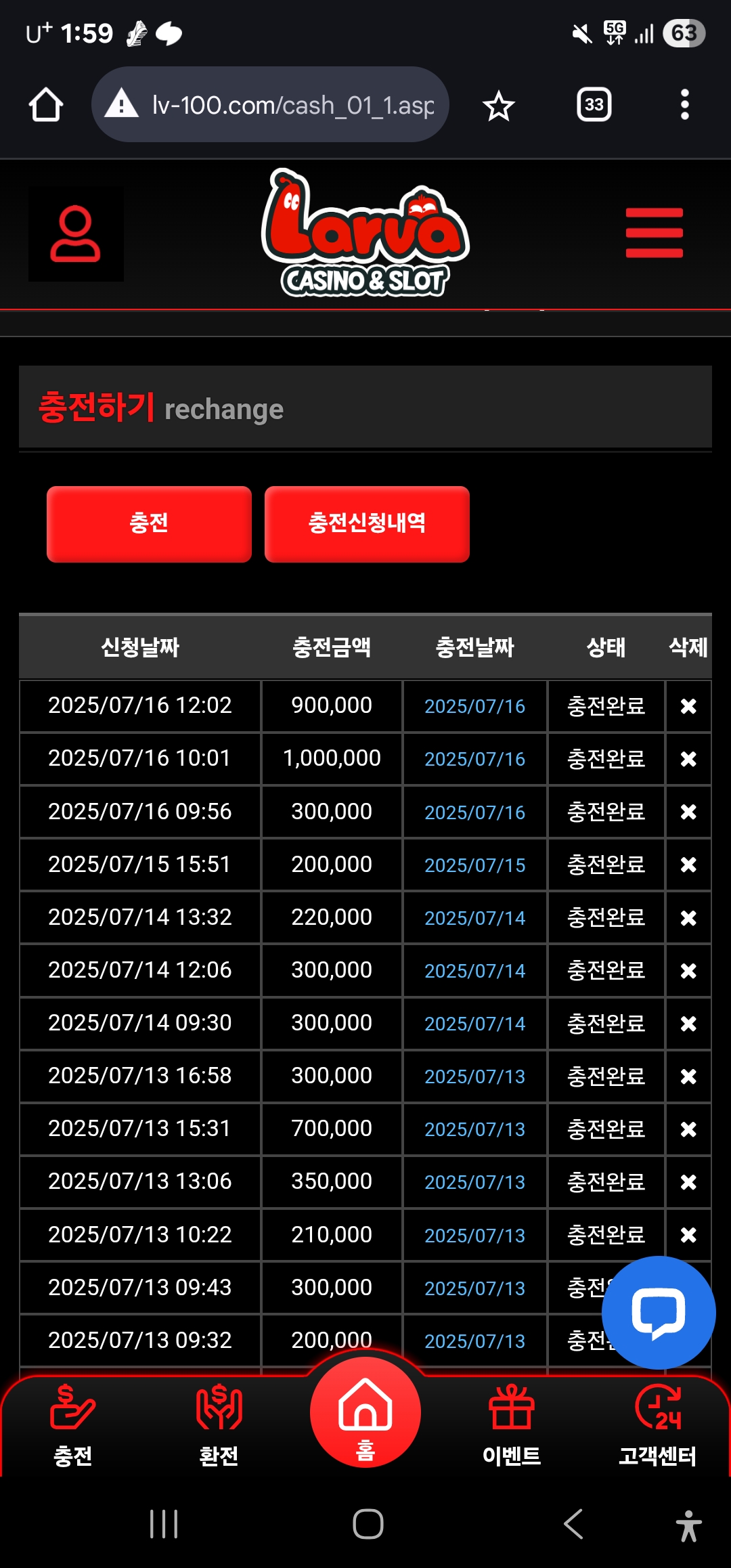This screenshot has height=1568, width=731.
Task: Delete the 2025/07/14 13:32 entry
Action: point(688,917)
